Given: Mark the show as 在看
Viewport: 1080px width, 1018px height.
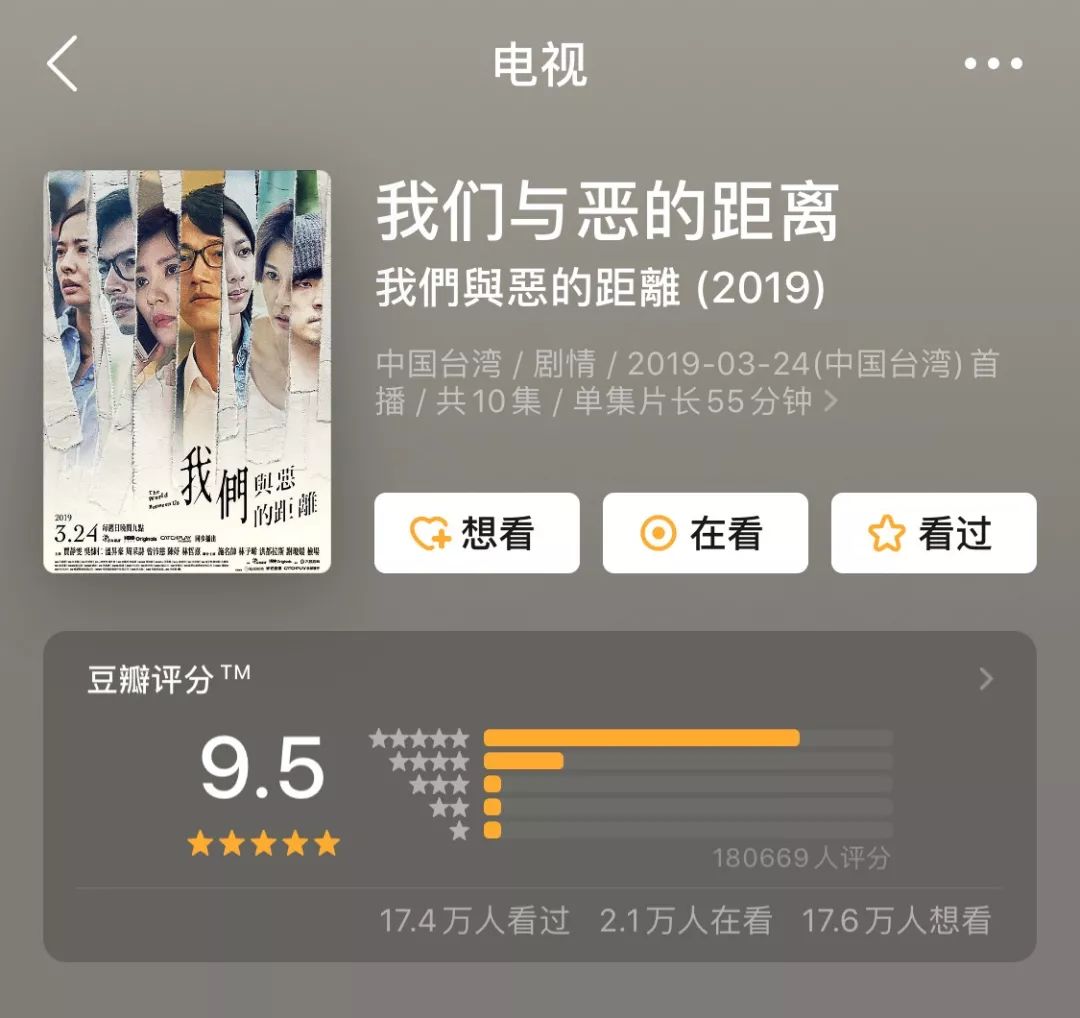Looking at the screenshot, I should pos(705,533).
